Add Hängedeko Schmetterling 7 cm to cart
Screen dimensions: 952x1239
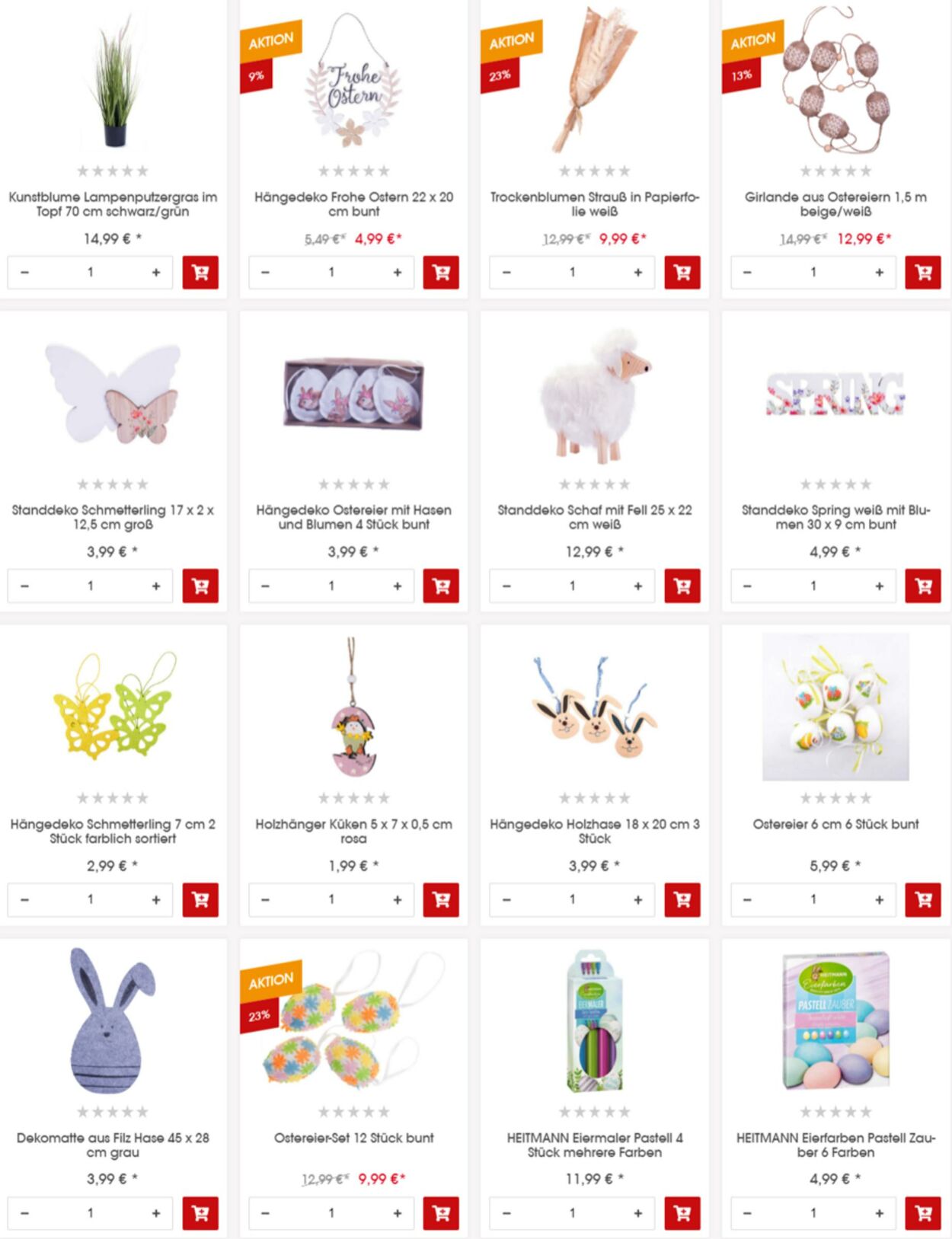click(200, 899)
